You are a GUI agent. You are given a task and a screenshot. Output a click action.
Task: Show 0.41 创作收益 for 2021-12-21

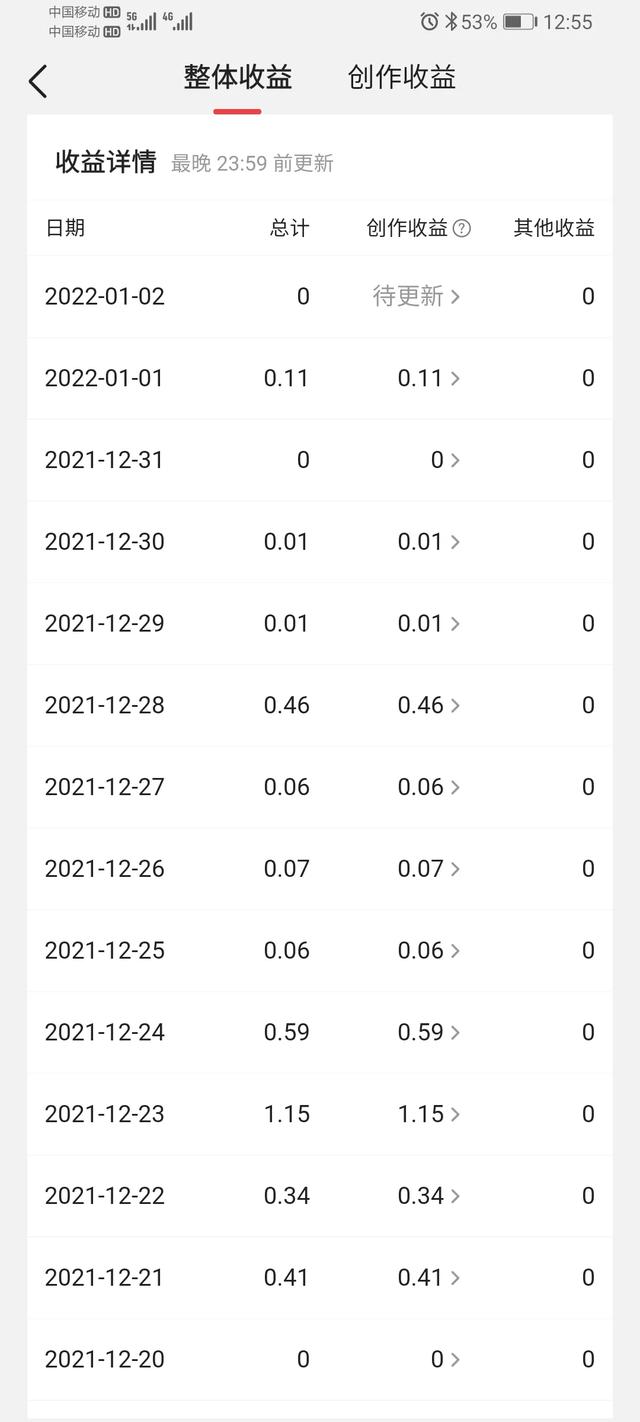428,1278
